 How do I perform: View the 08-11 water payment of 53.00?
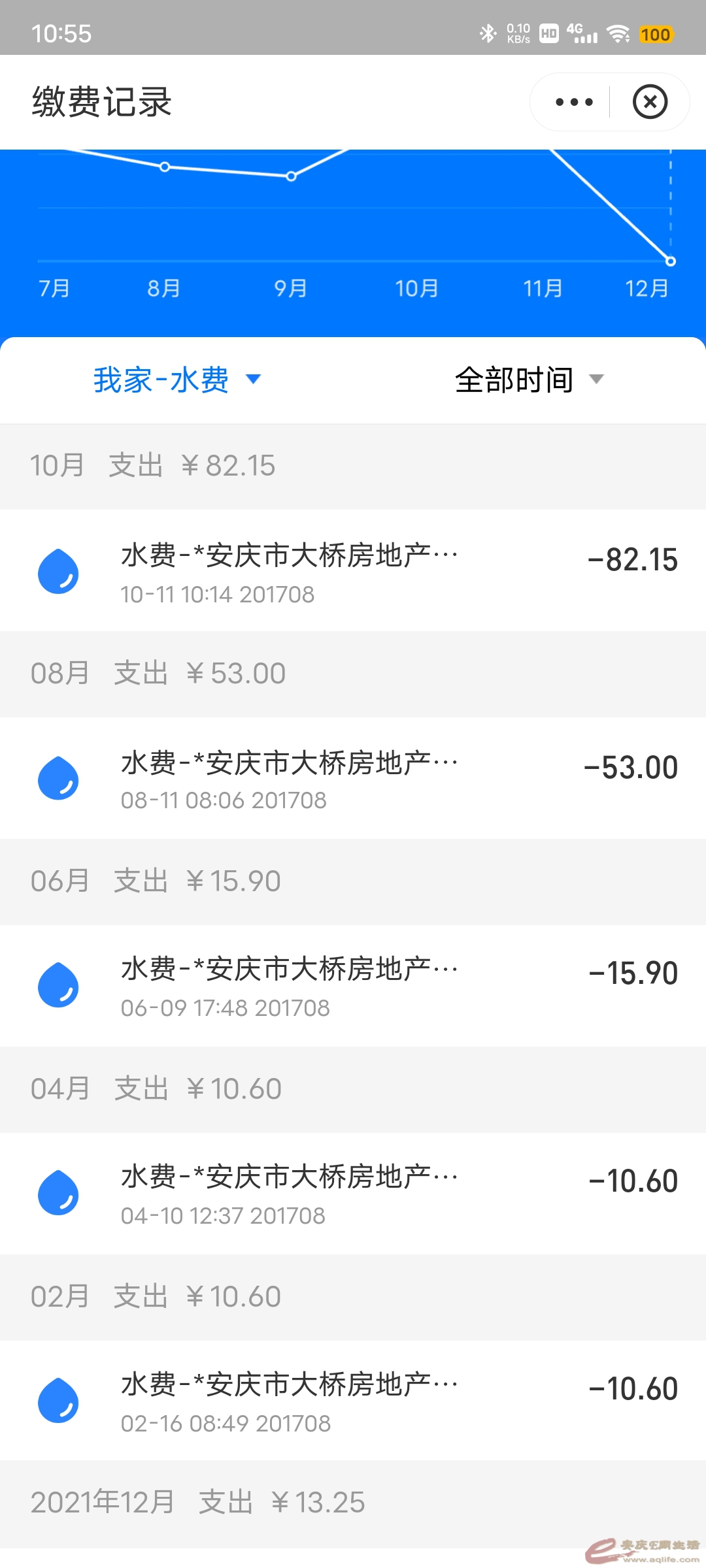[353, 778]
